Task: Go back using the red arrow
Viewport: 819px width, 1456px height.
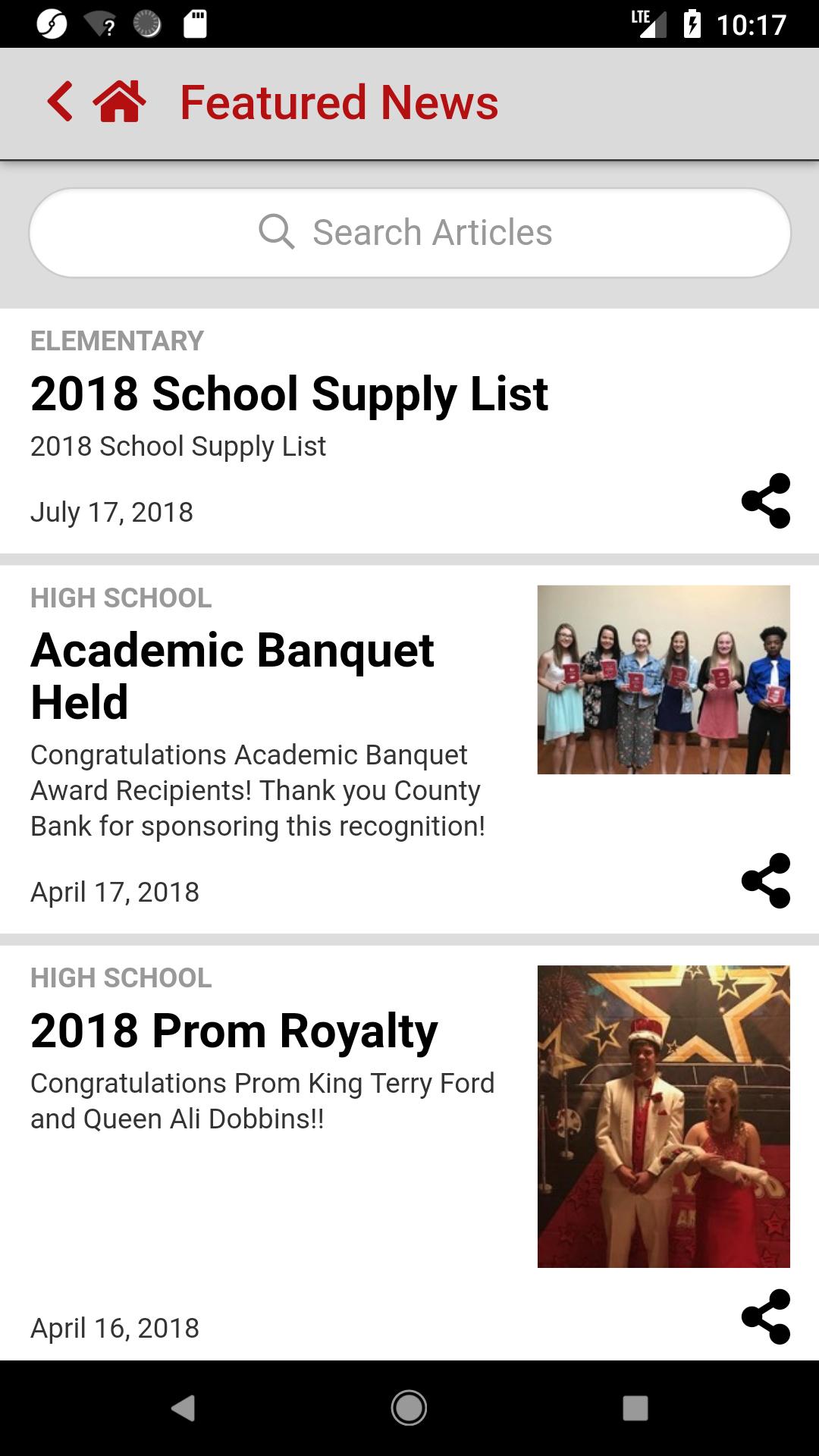Action: pyautogui.click(x=60, y=102)
